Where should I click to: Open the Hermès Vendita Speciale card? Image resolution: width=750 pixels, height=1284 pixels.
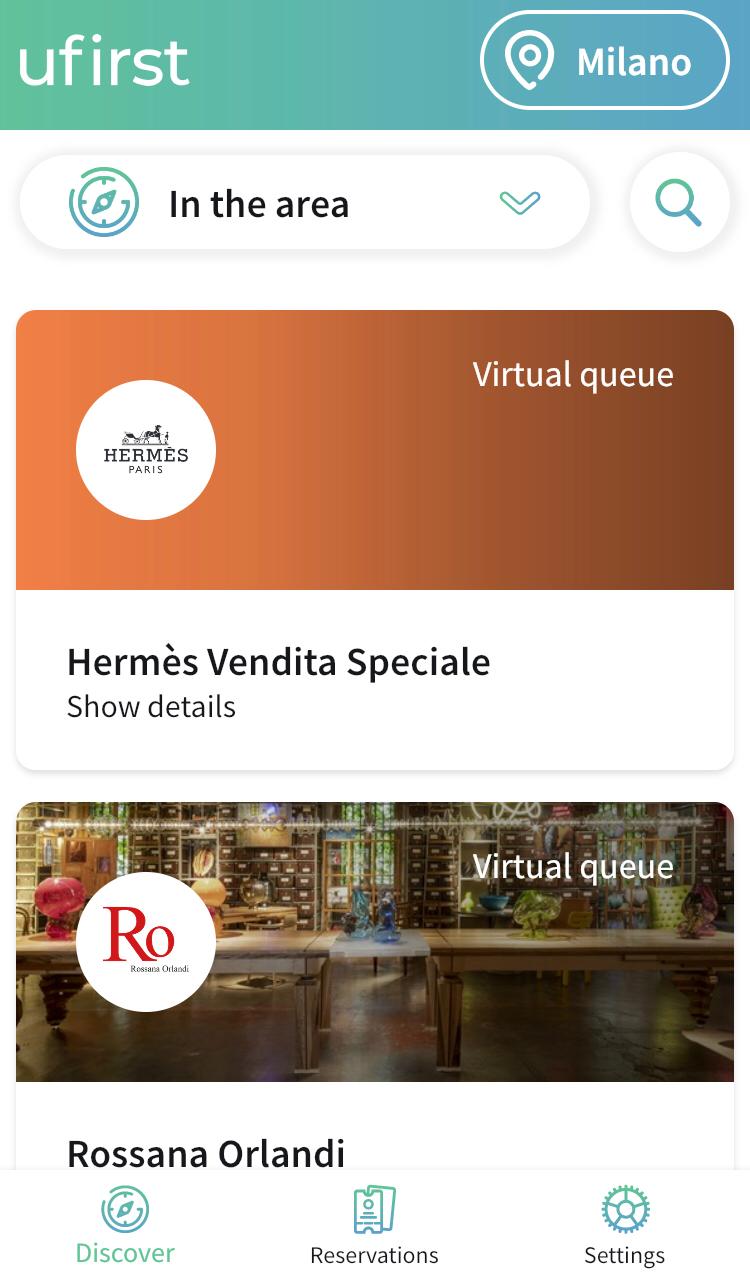pos(375,540)
